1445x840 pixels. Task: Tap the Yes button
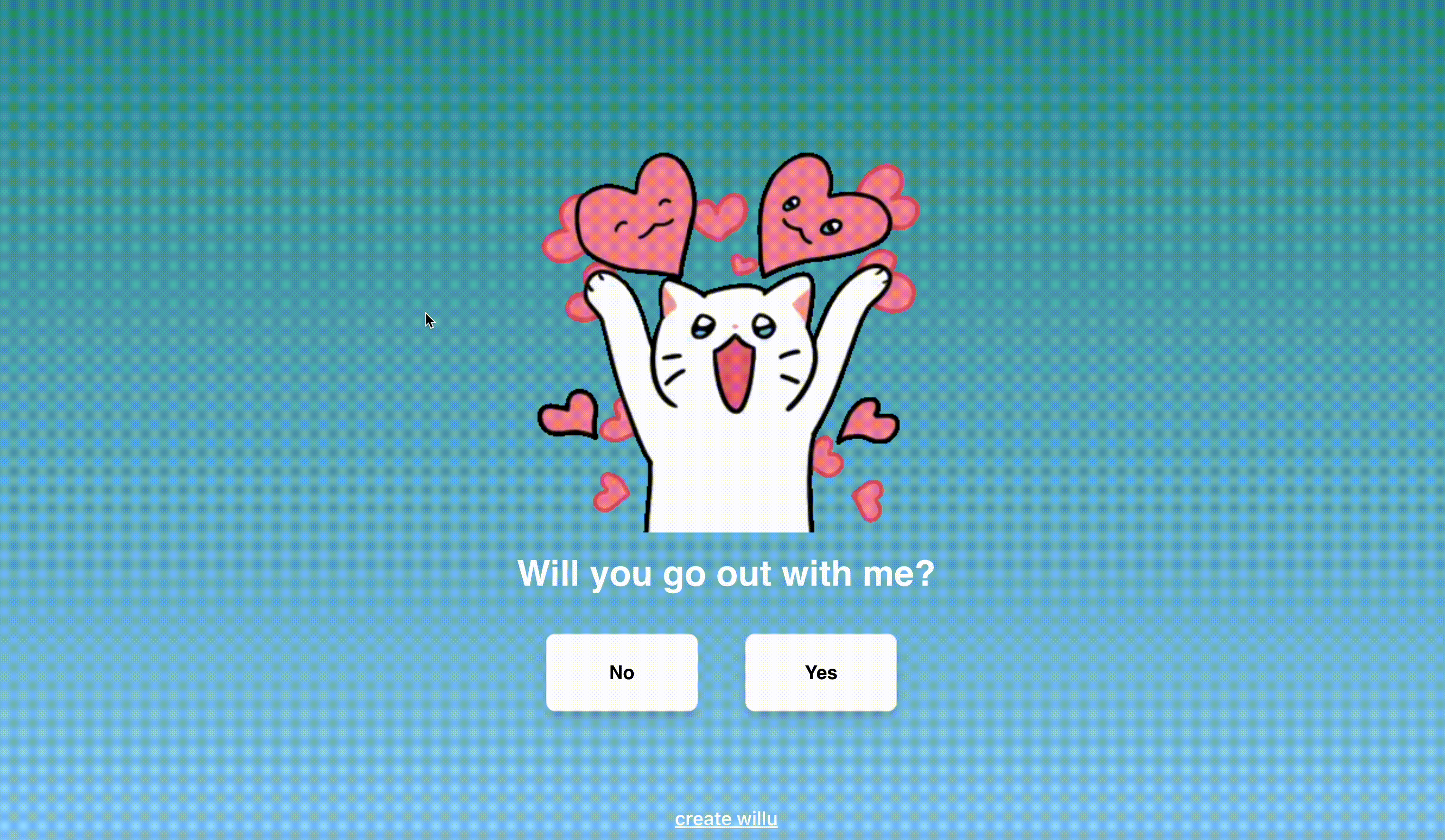point(821,672)
